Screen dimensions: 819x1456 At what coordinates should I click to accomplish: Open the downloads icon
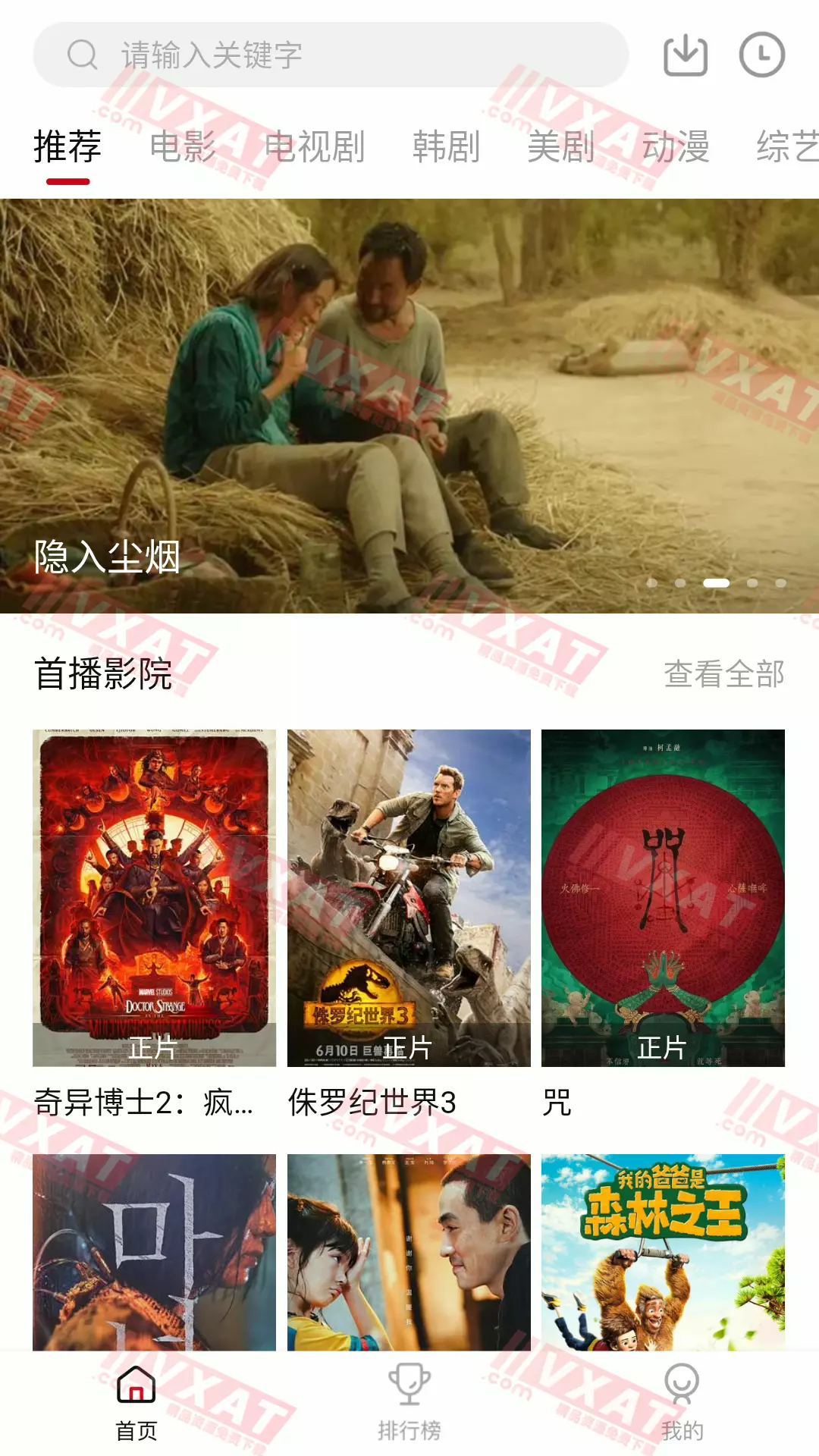click(686, 55)
